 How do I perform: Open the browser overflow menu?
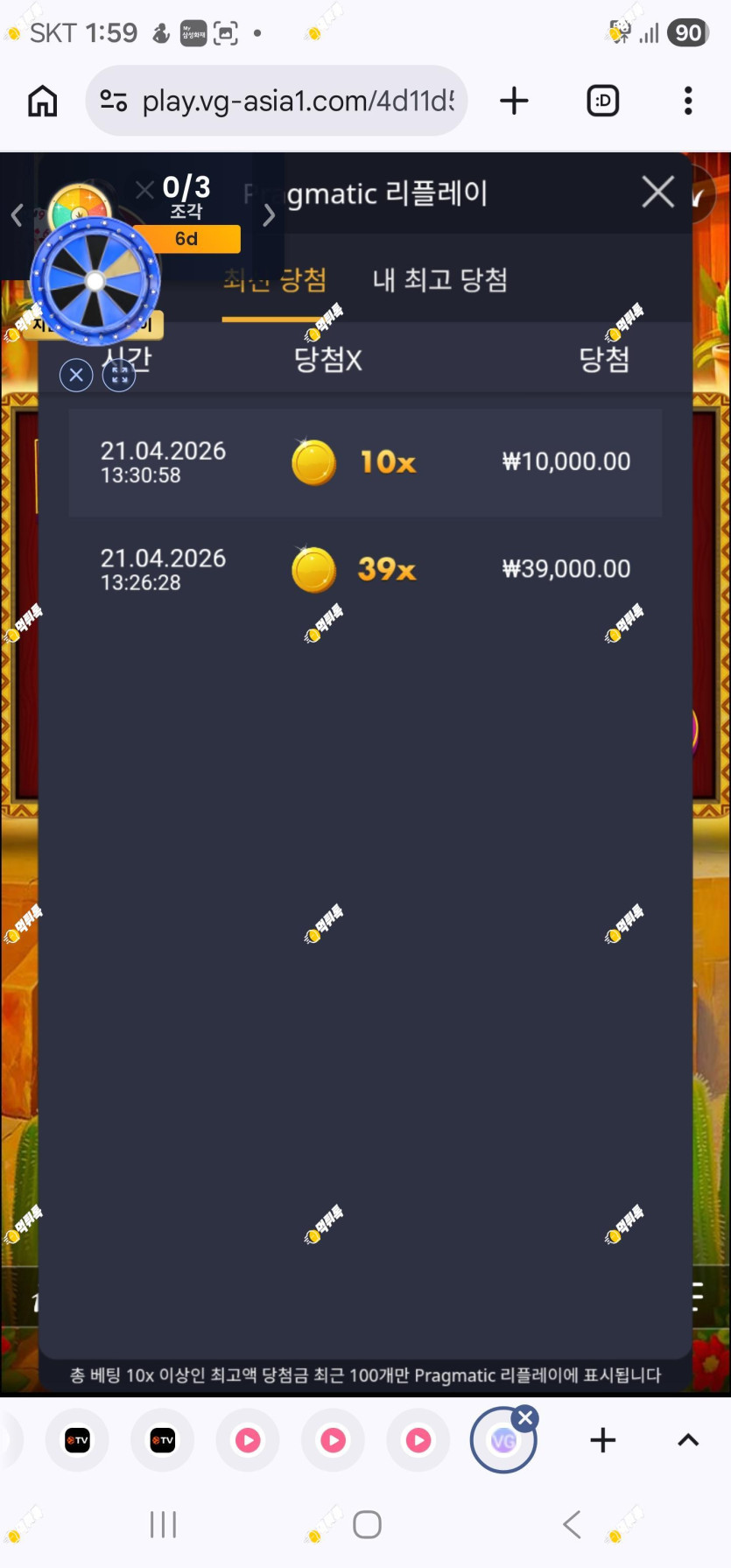[x=688, y=102]
